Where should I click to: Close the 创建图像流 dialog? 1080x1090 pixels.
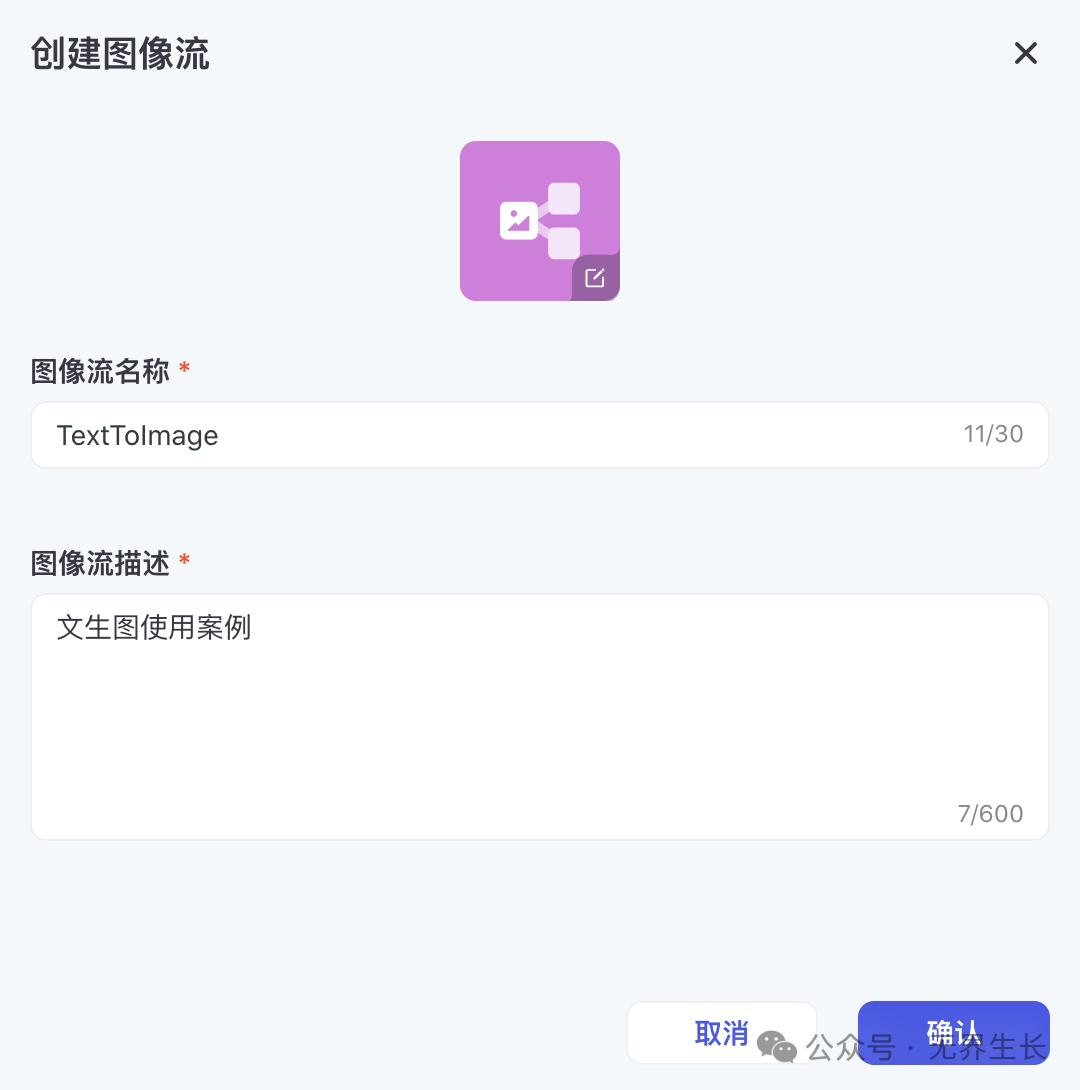[1026, 54]
